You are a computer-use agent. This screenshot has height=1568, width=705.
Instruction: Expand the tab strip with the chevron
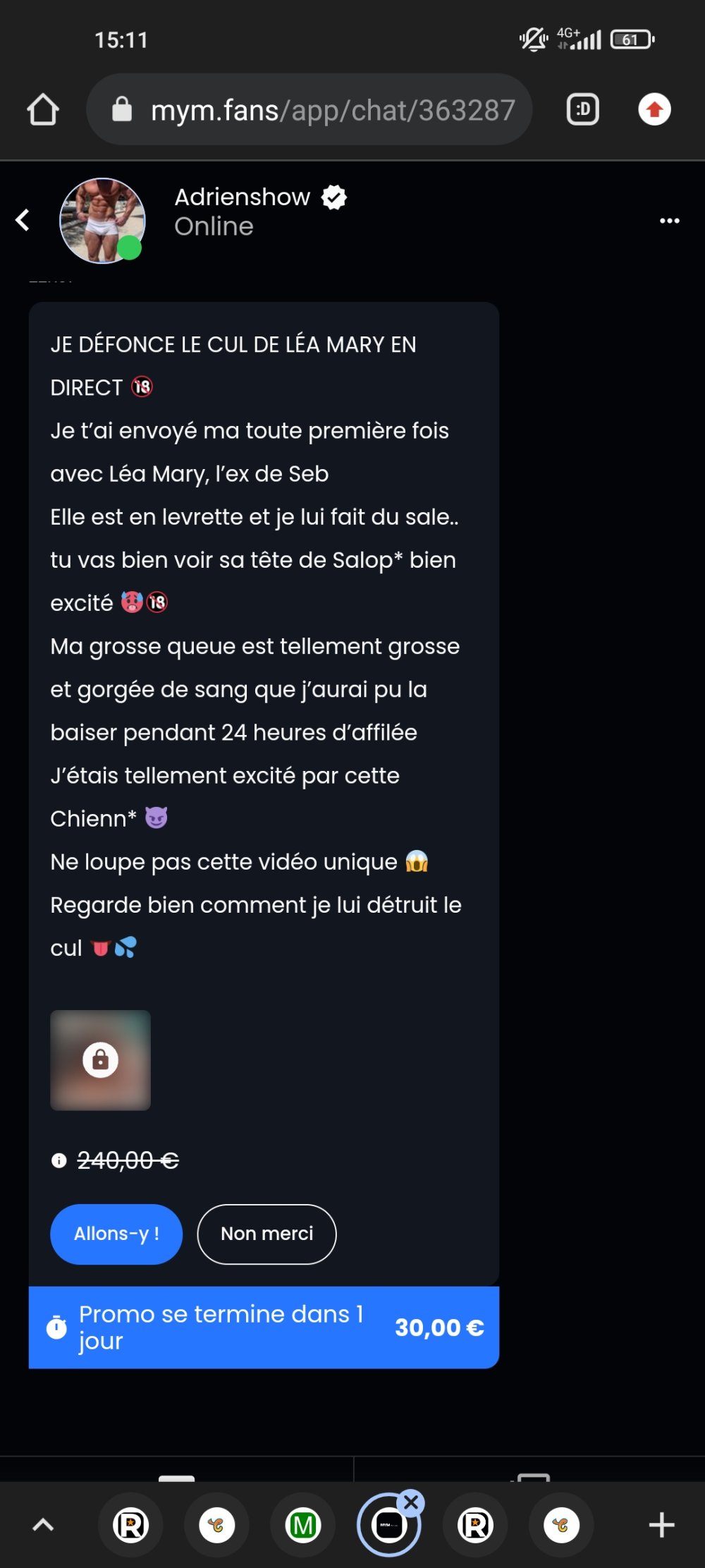(x=43, y=1525)
